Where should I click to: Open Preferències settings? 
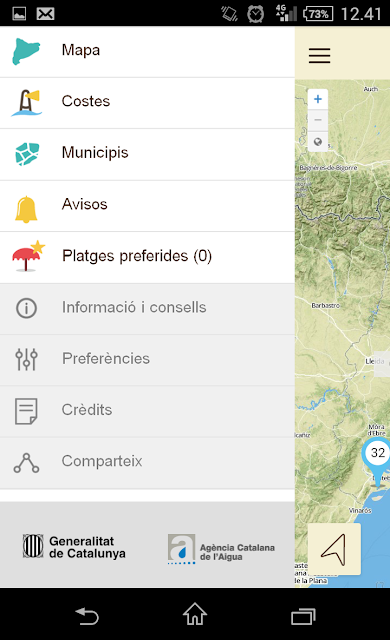click(147, 360)
